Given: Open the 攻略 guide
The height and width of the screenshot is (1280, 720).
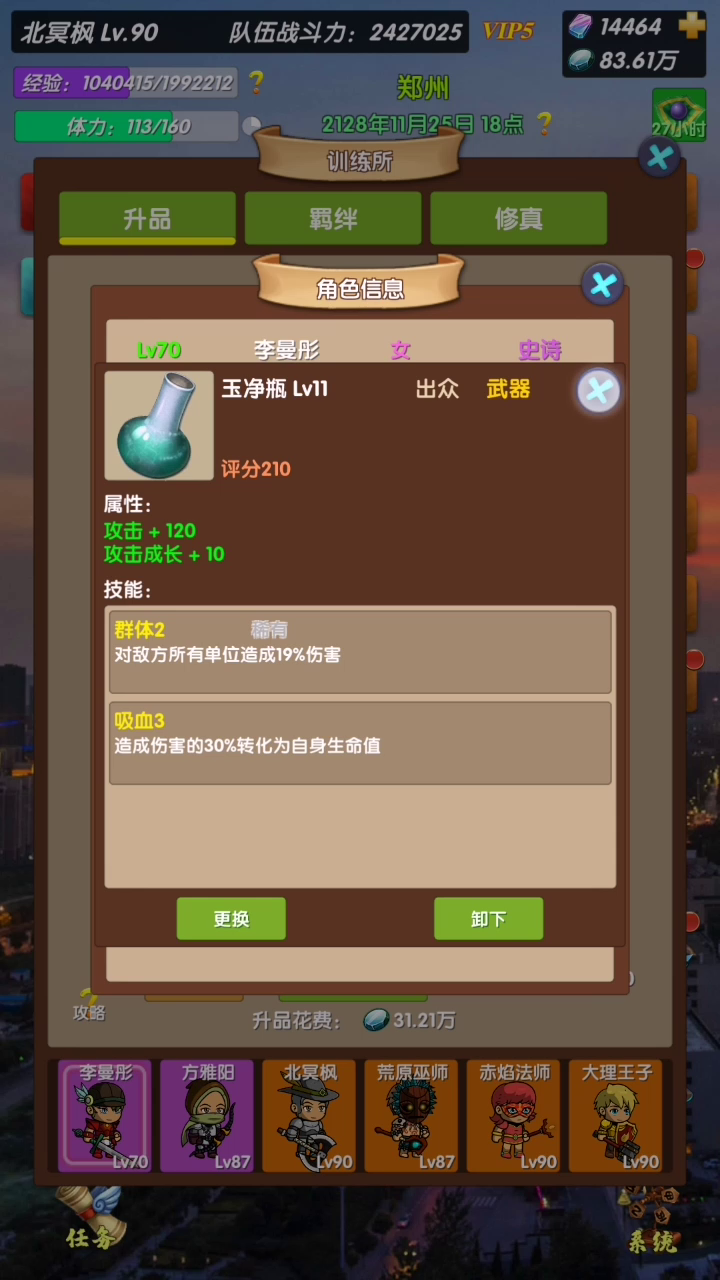Looking at the screenshot, I should pyautogui.click(x=89, y=1006).
